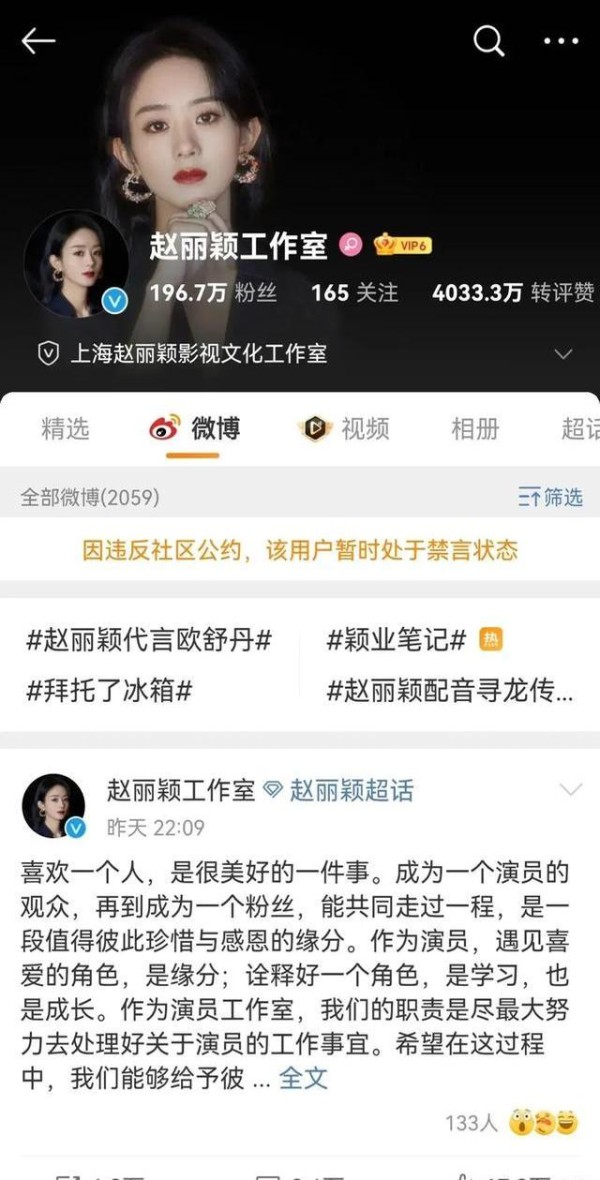
Task: Select the 微博 tab
Action: coord(194,429)
